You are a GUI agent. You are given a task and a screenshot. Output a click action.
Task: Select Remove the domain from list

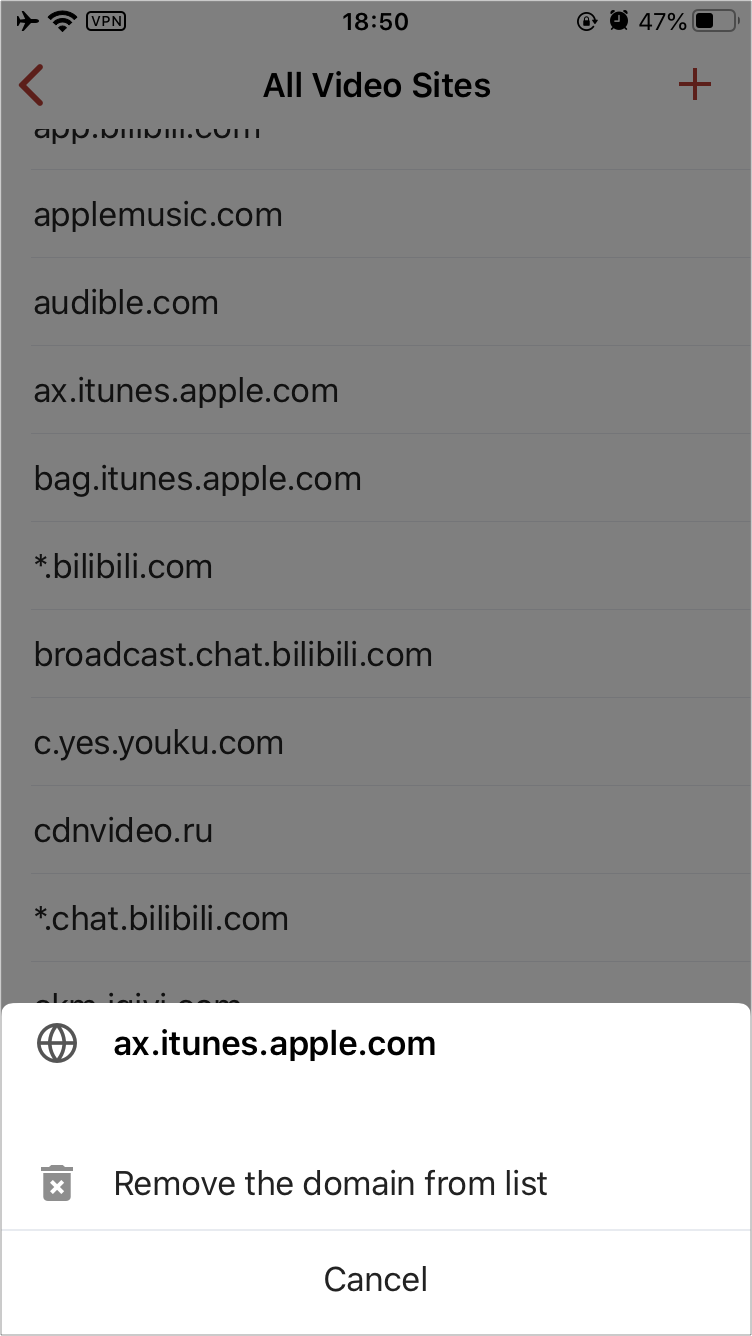coord(376,1183)
